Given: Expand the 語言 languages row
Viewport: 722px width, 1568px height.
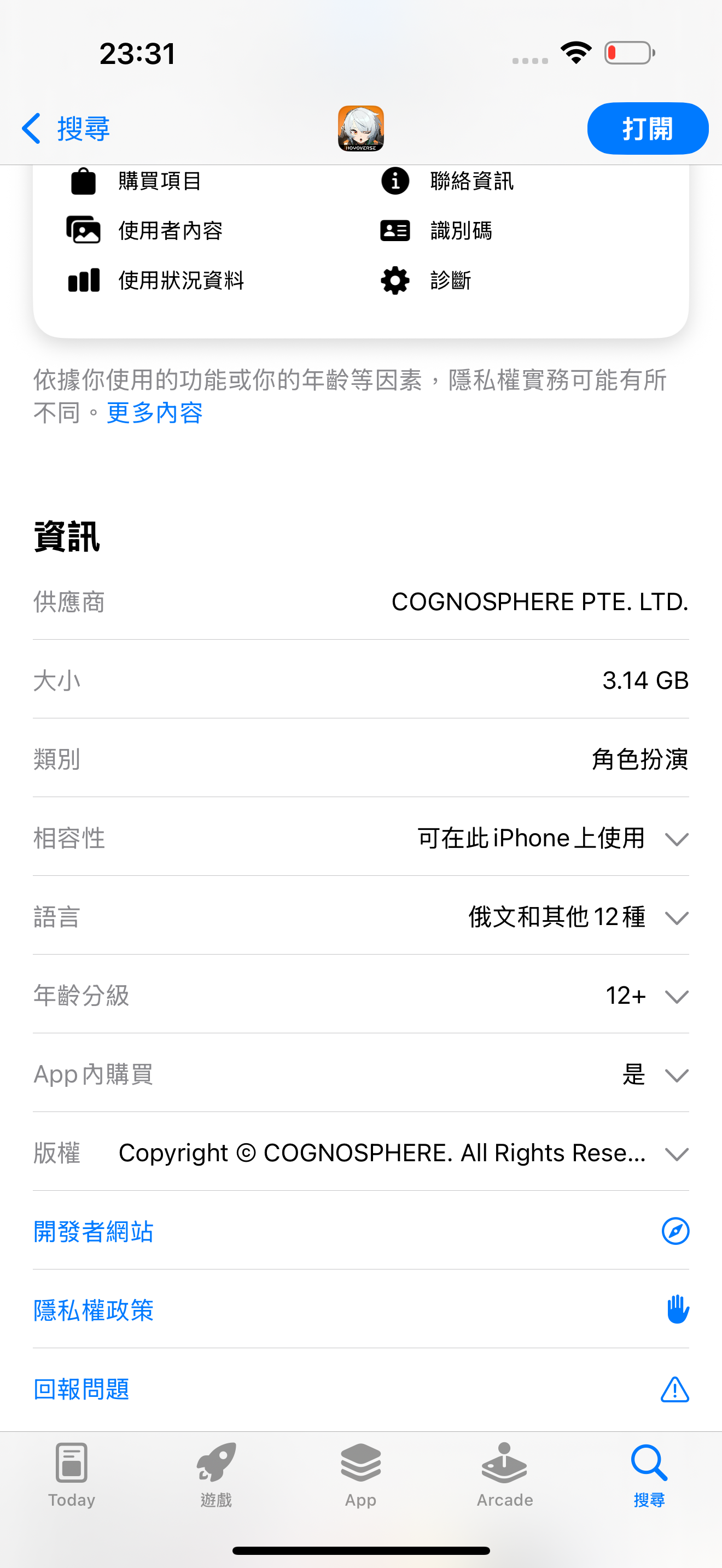Looking at the screenshot, I should [676, 917].
